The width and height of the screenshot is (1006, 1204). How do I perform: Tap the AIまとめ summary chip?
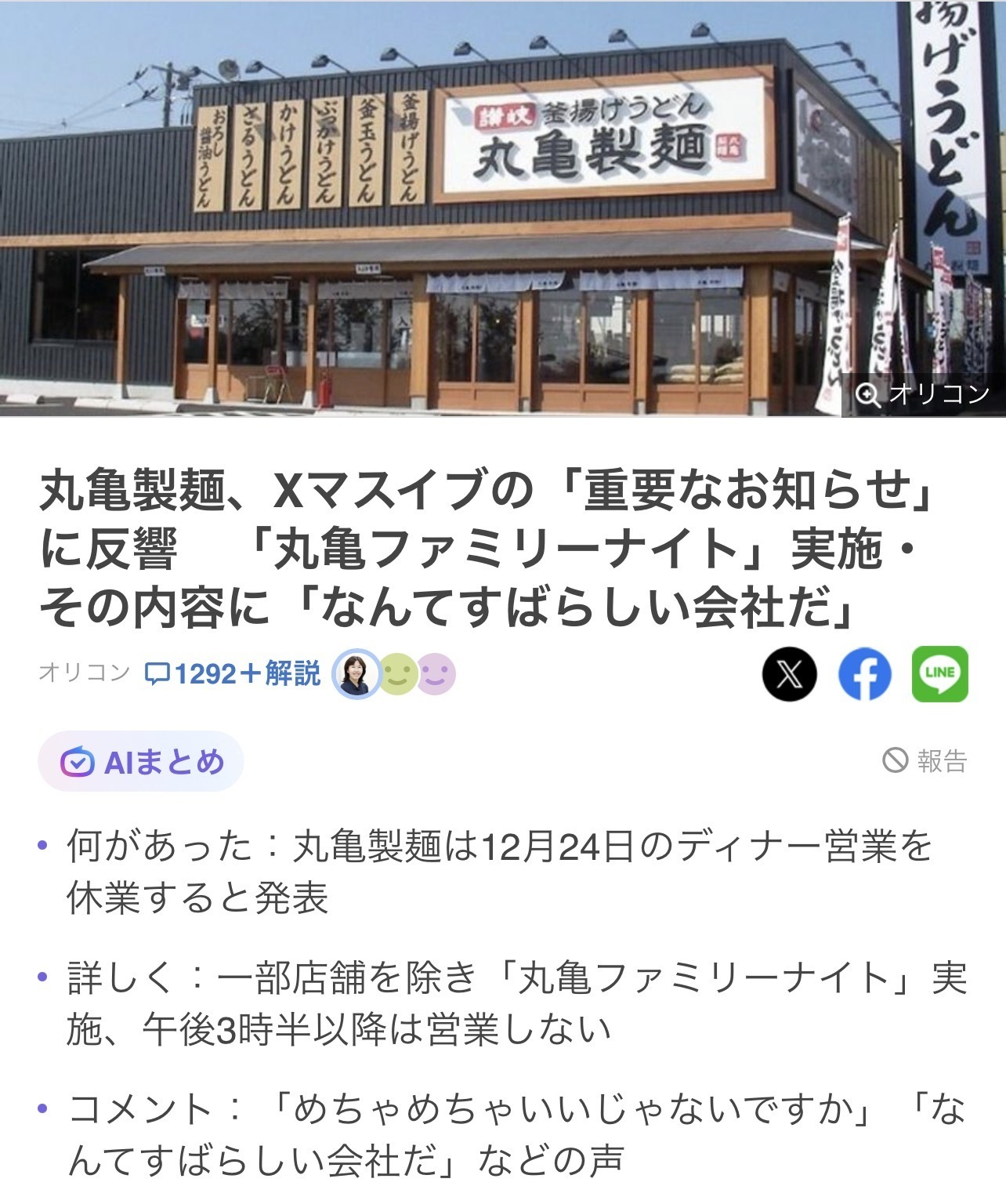click(141, 762)
